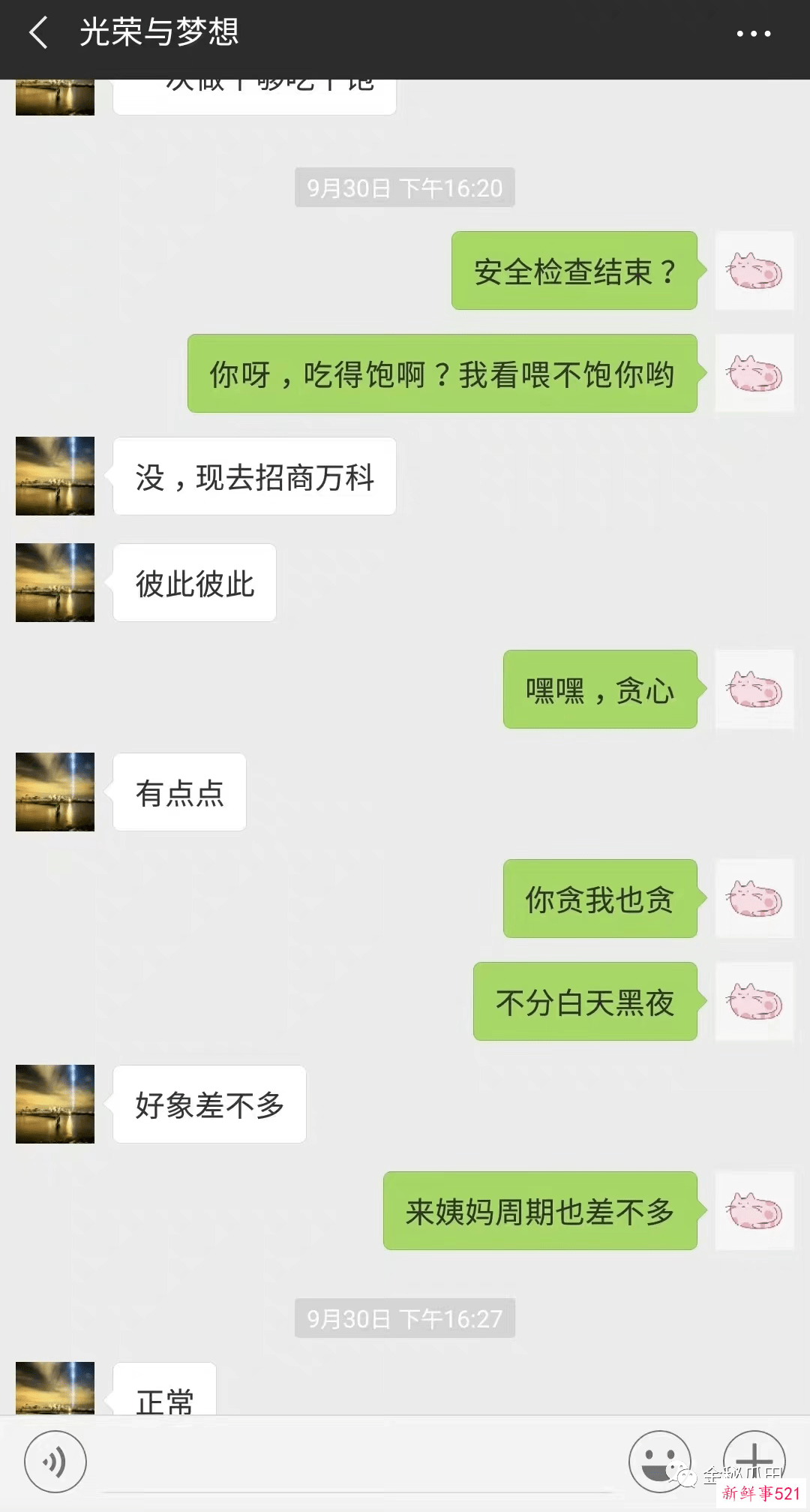The width and height of the screenshot is (810, 1512).
Task: Tap the message 来姨妈周期也差不多
Action: 538,1211
